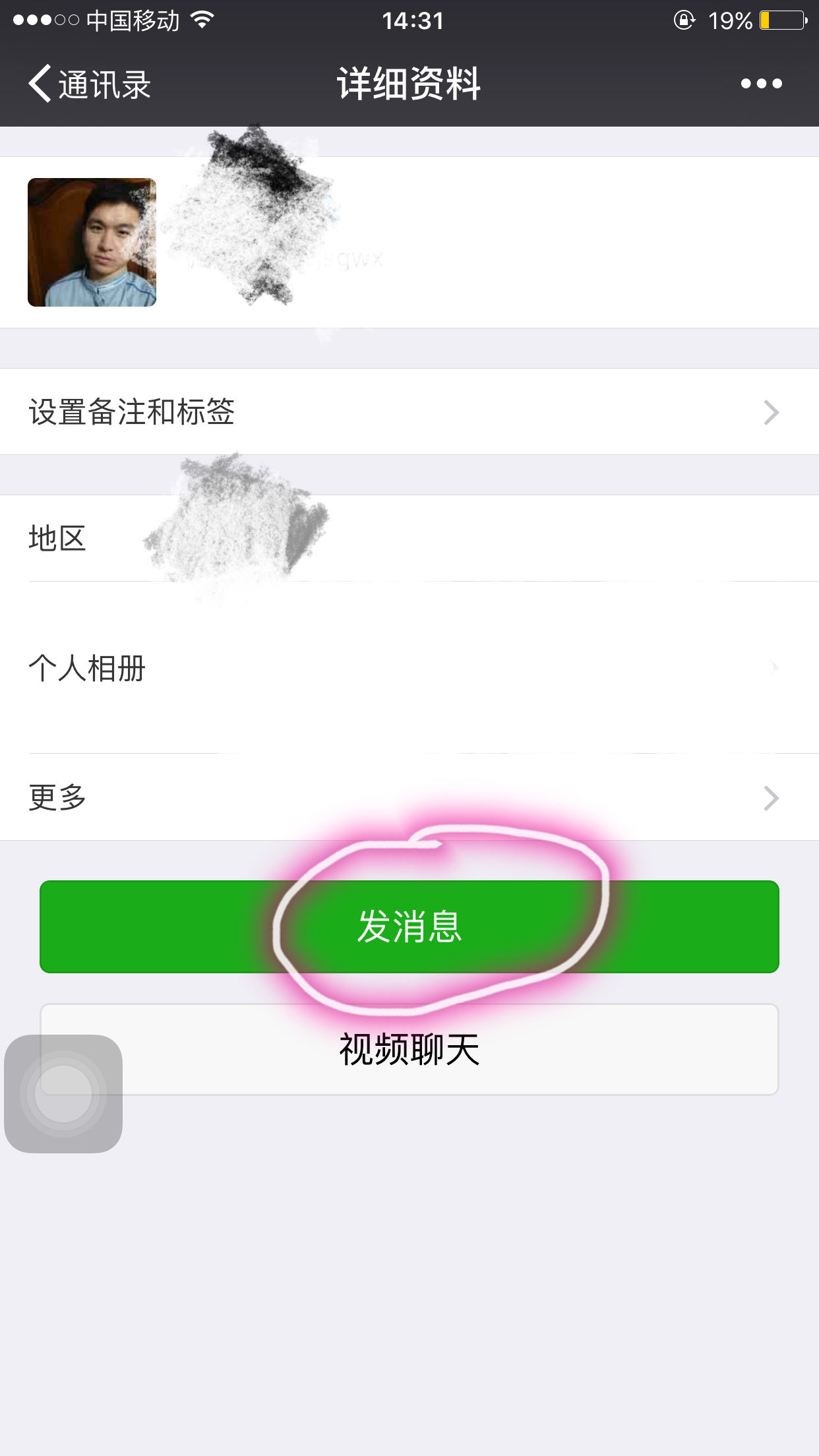Start a 视频聊天 video chat

448,1050
